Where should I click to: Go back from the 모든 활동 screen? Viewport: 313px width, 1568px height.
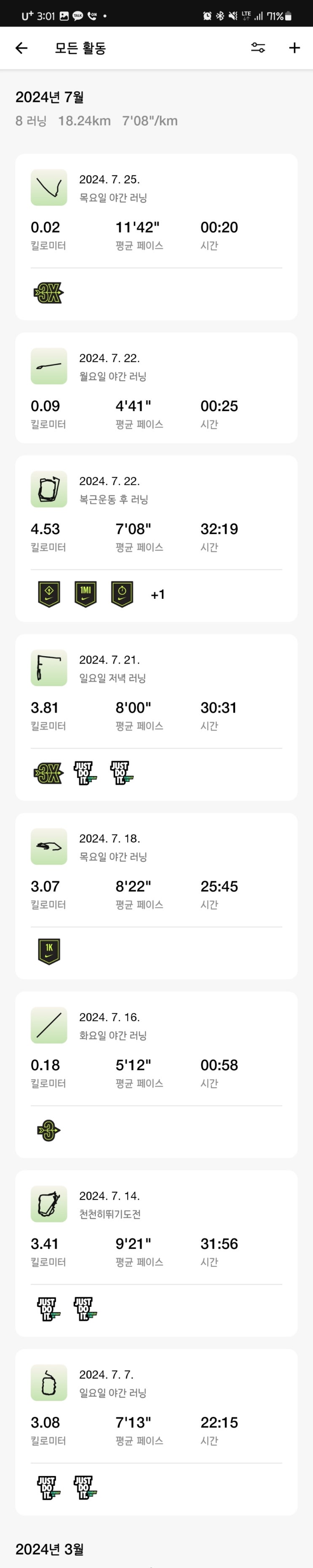[21, 48]
